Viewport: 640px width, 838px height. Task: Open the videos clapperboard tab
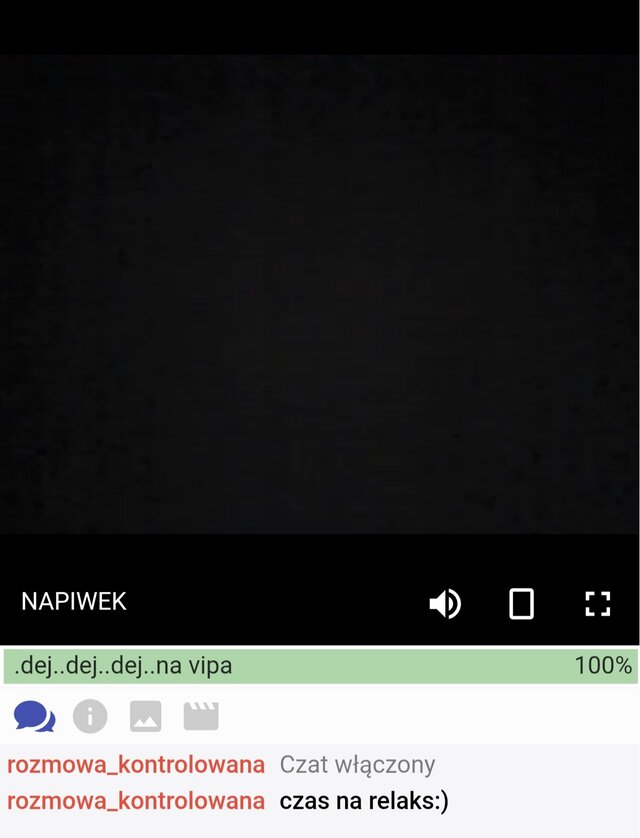(201, 716)
